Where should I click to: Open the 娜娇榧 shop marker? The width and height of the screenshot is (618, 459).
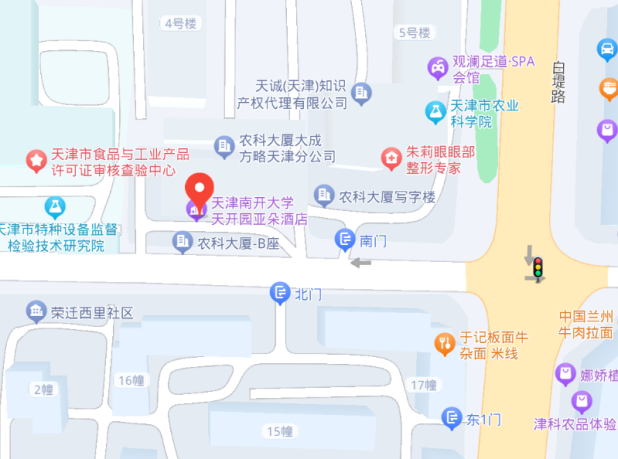tap(565, 375)
